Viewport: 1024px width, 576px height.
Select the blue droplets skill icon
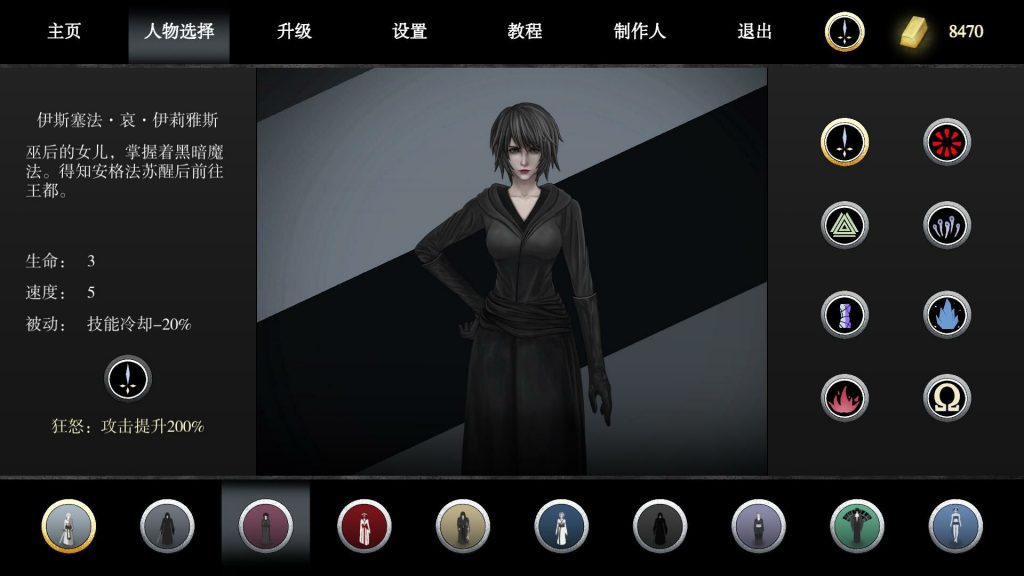point(946,225)
